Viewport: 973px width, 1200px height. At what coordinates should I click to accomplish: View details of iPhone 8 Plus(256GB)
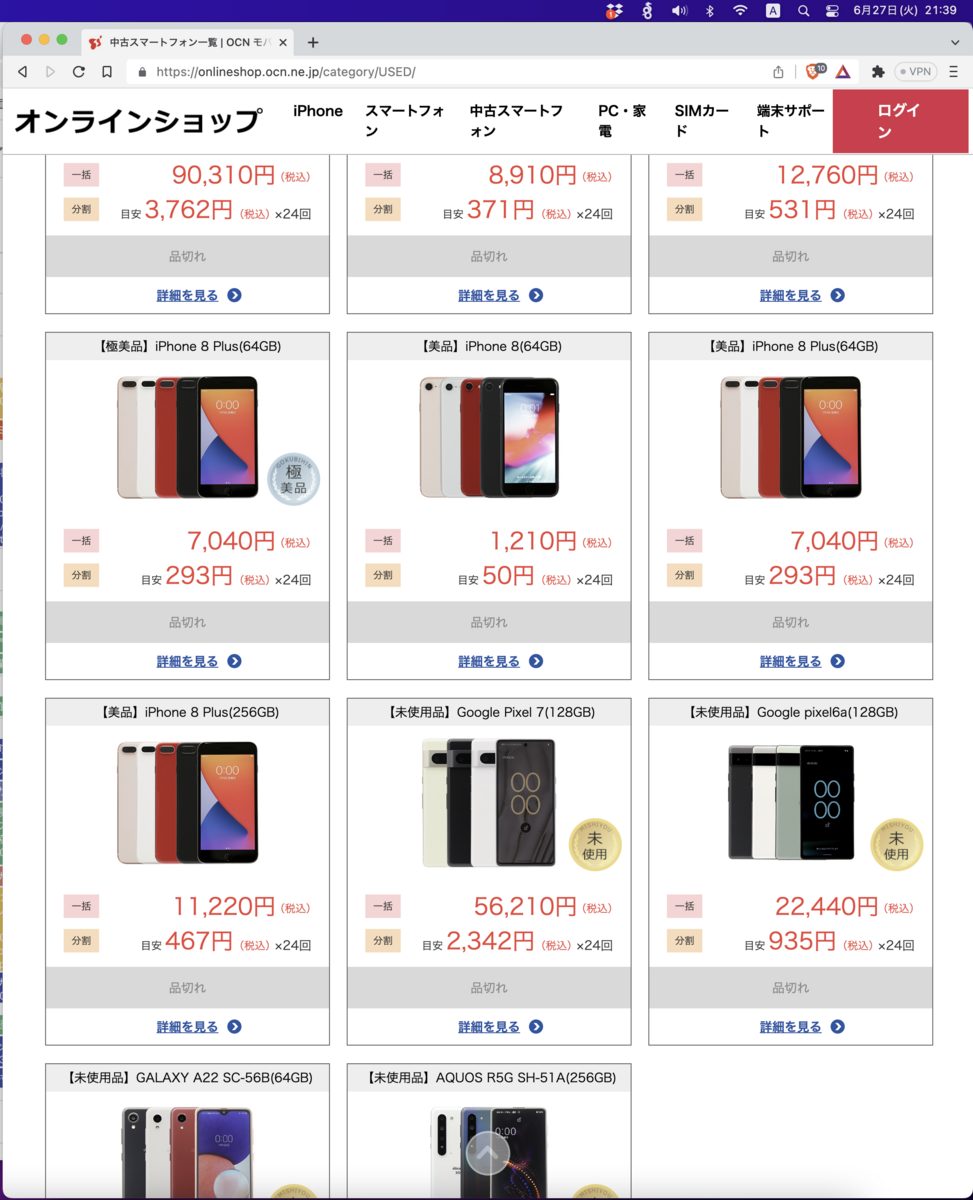coord(187,1027)
